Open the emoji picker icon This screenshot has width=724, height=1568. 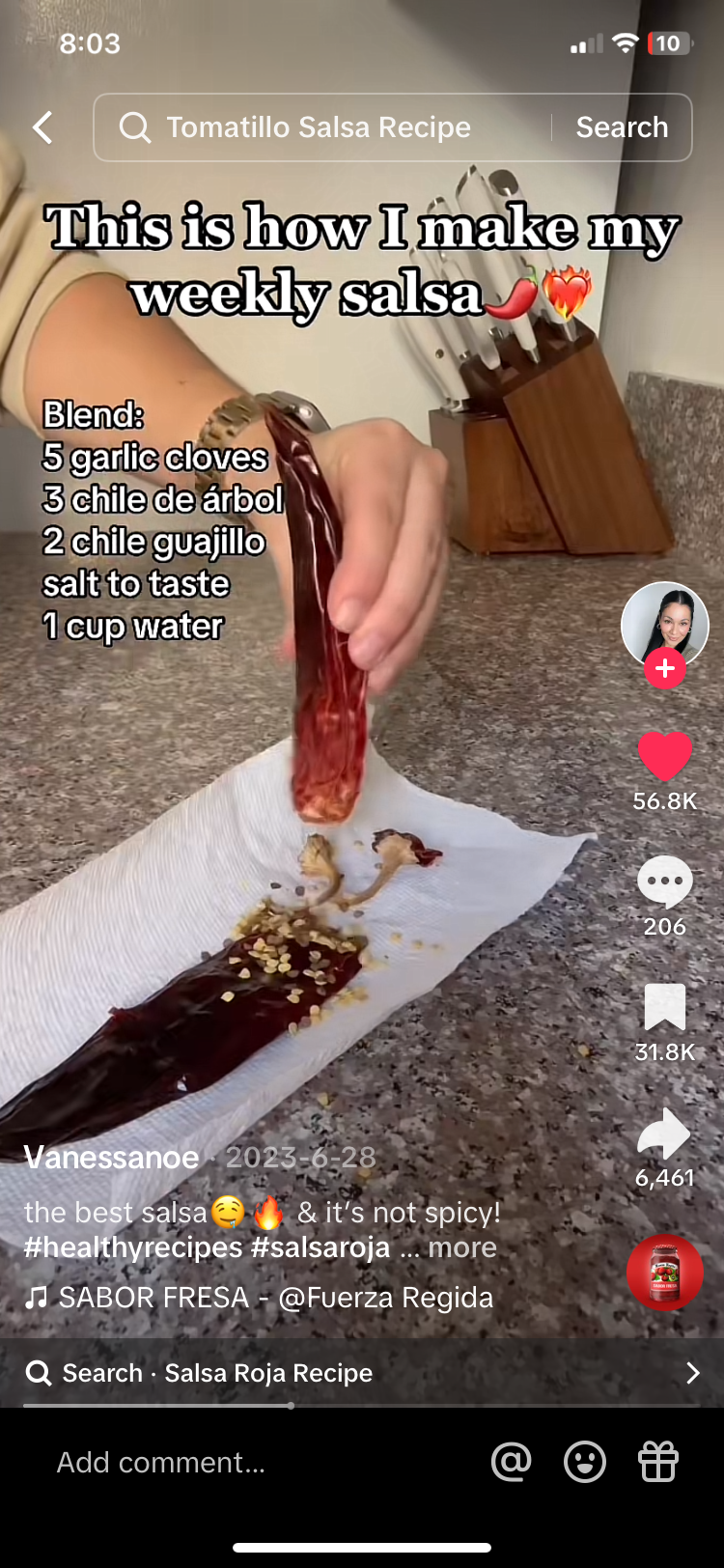click(x=585, y=1462)
